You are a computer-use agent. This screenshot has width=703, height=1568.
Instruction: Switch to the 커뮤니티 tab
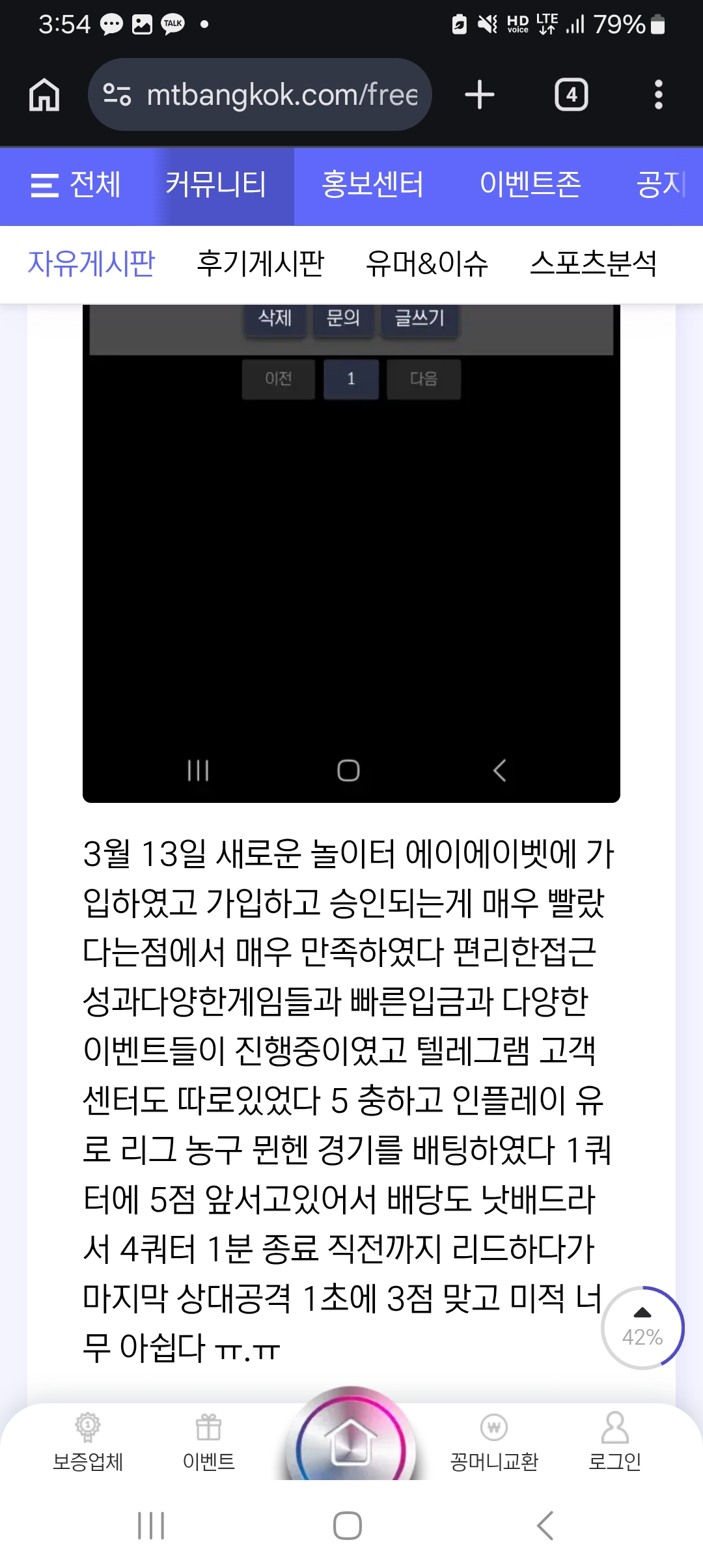coord(216,185)
